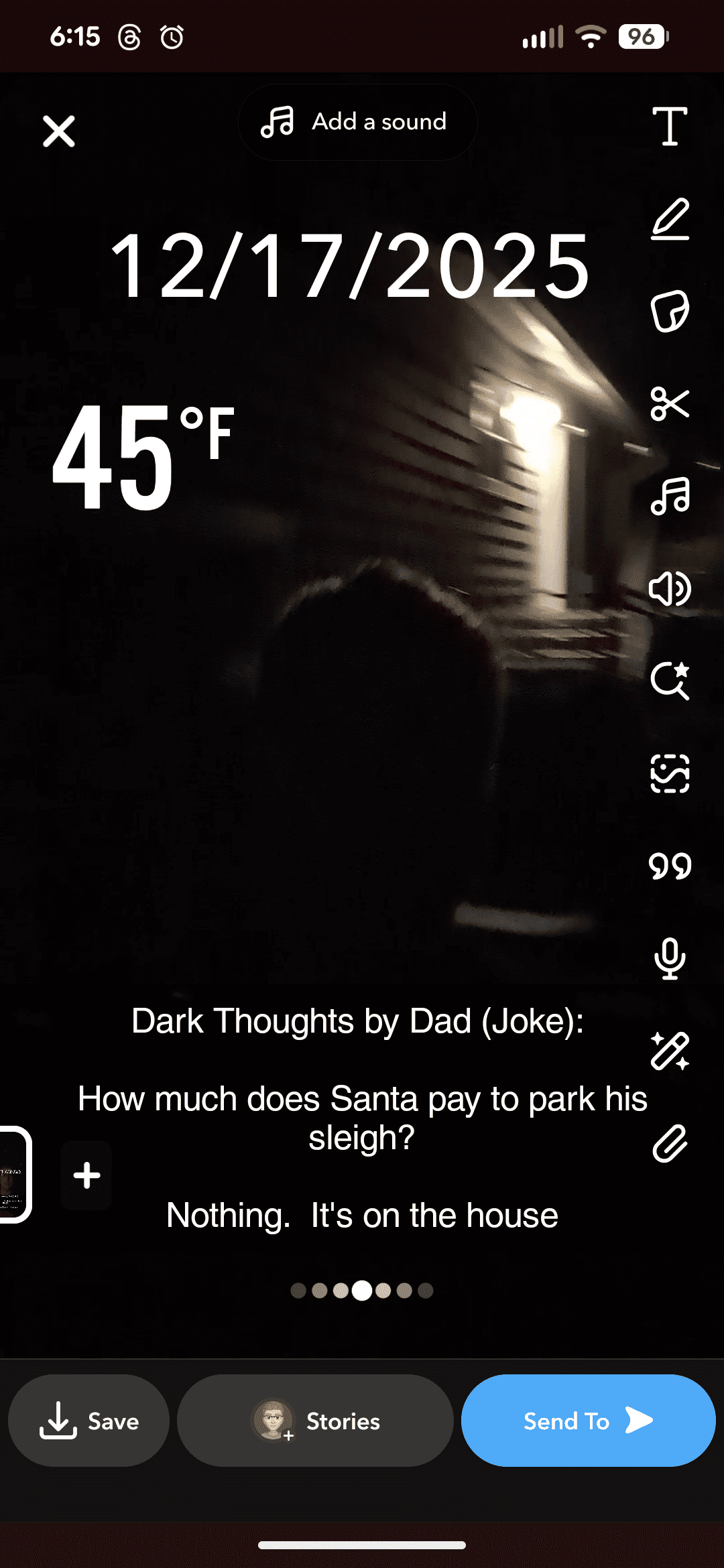Close the snap editor
Image resolution: width=724 pixels, height=1568 pixels.
click(x=58, y=130)
